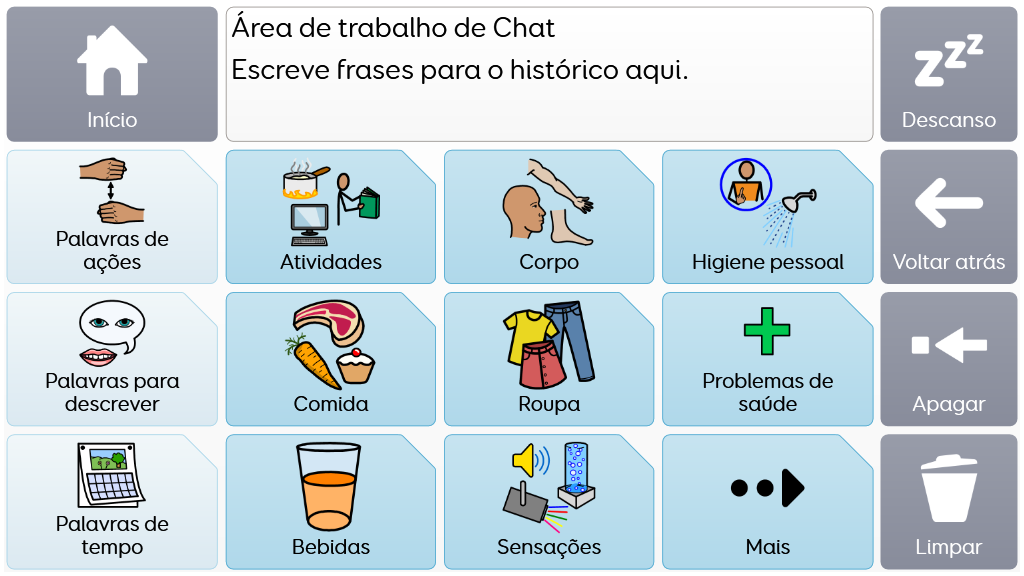Select the Bebidas category
The width and height of the screenshot is (1024, 576).
331,501
